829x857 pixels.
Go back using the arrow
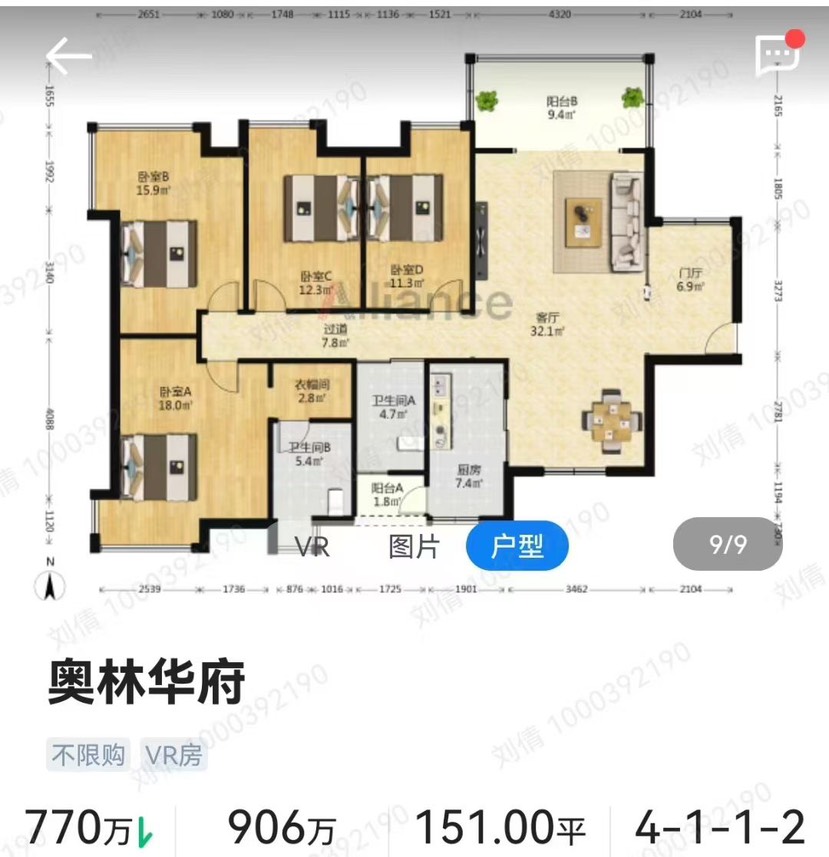(x=68, y=56)
